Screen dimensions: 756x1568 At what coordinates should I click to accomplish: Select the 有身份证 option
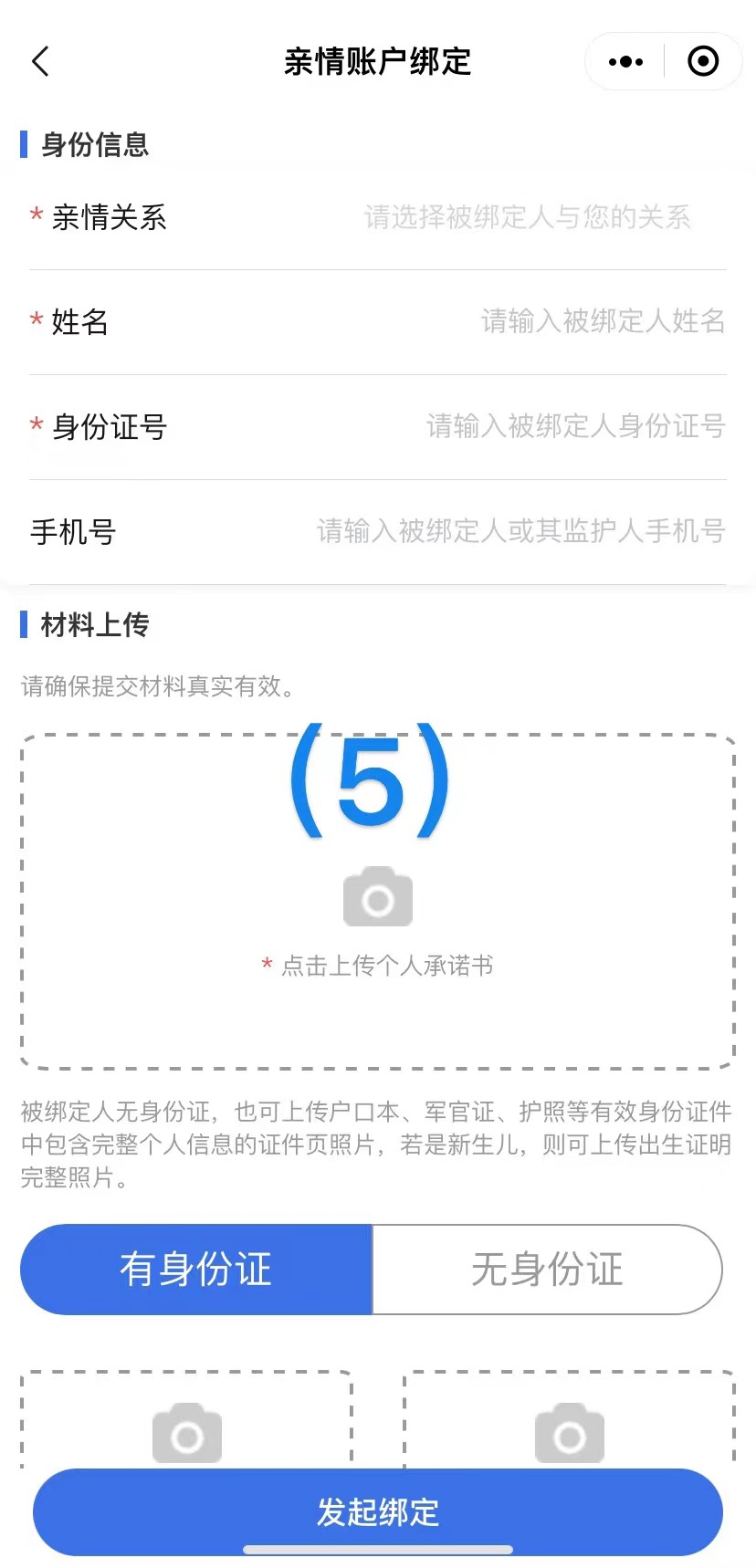tap(196, 1270)
